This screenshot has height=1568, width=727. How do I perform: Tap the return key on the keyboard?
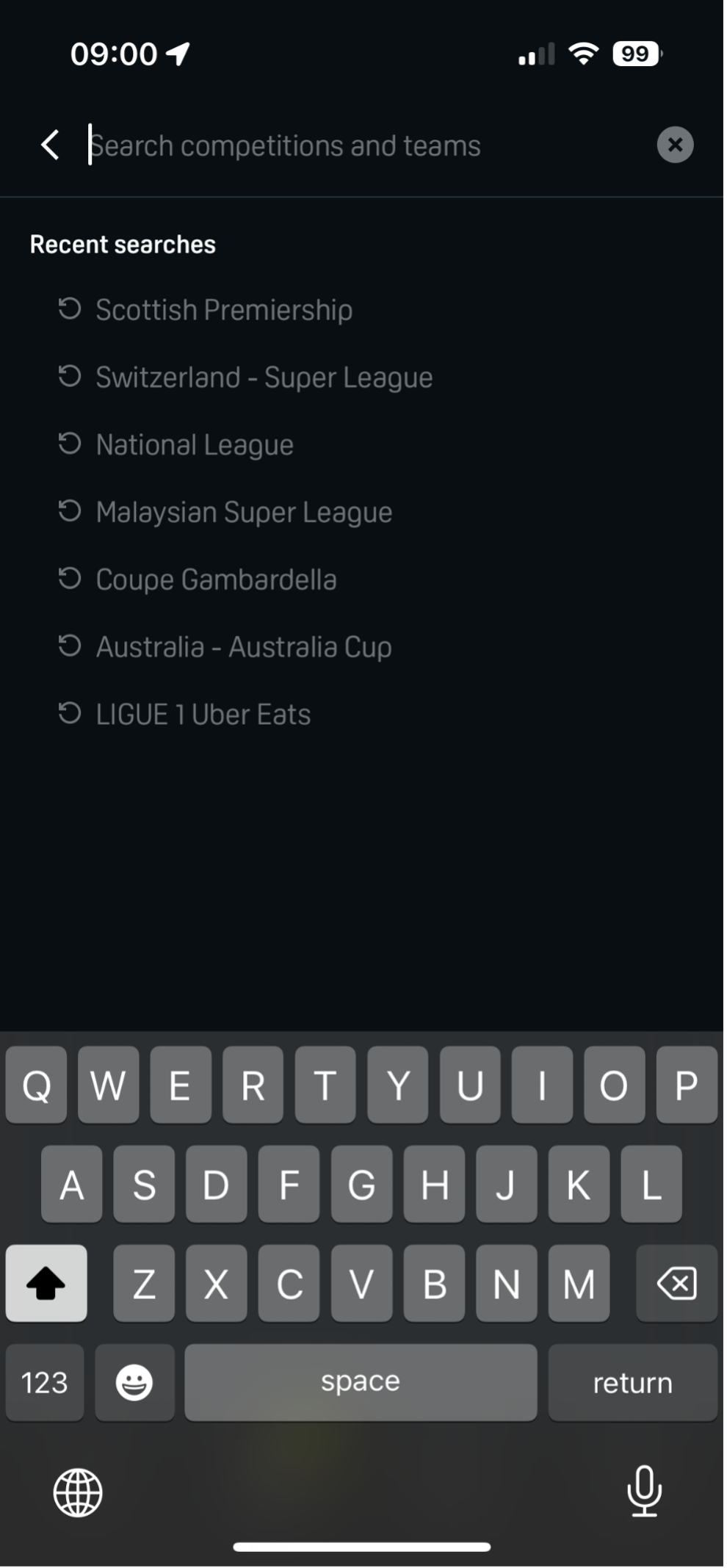[x=632, y=1383]
